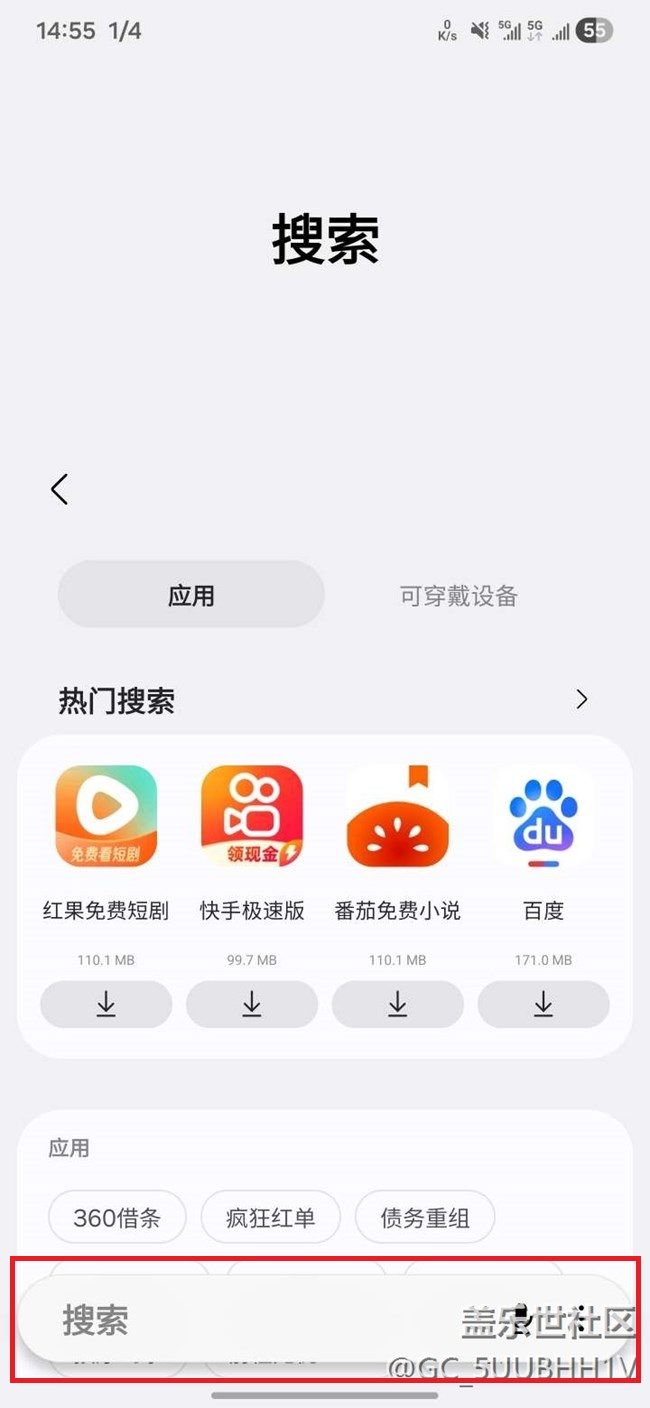Choose the 疯狂红单 search chip
650x1408 pixels.
270,1218
